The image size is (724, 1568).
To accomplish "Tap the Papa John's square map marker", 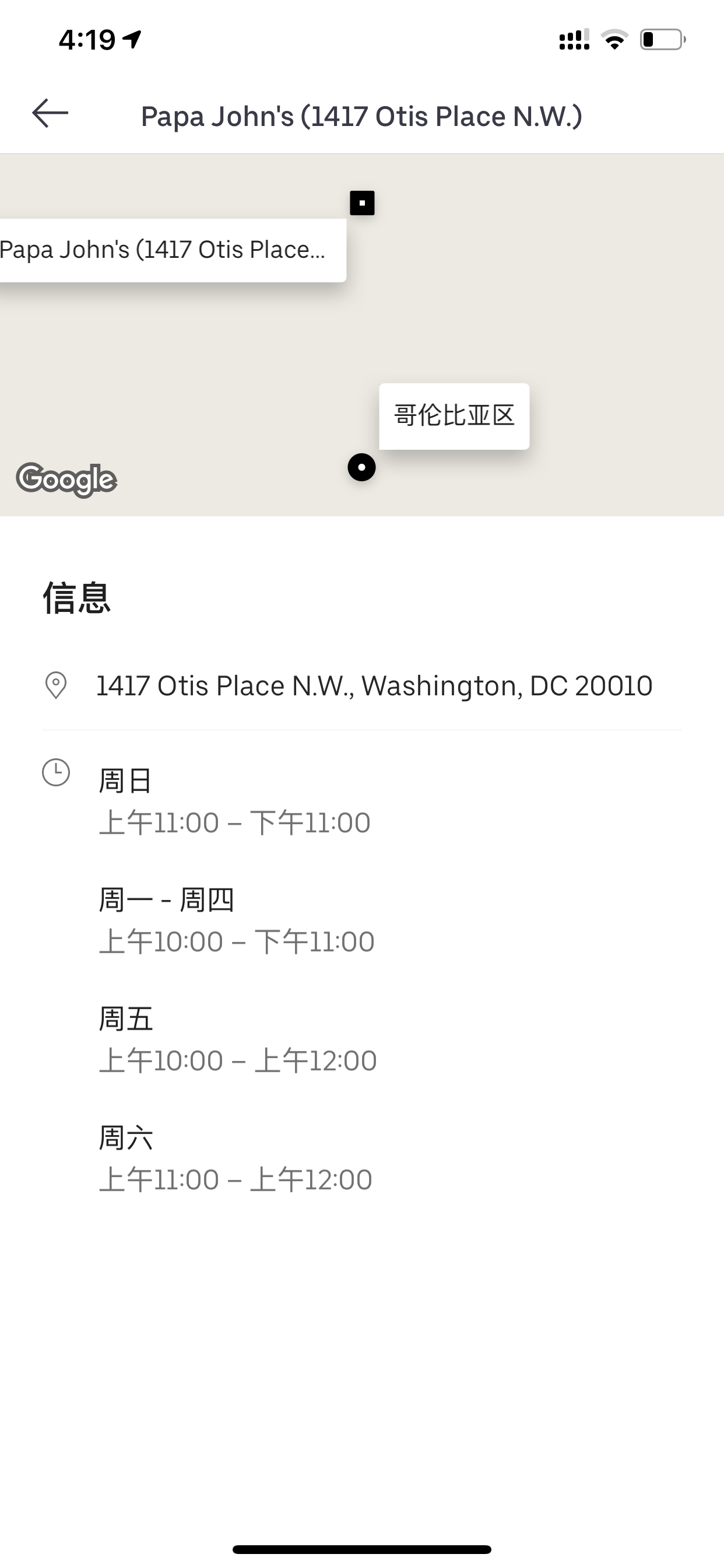I will click(362, 202).
